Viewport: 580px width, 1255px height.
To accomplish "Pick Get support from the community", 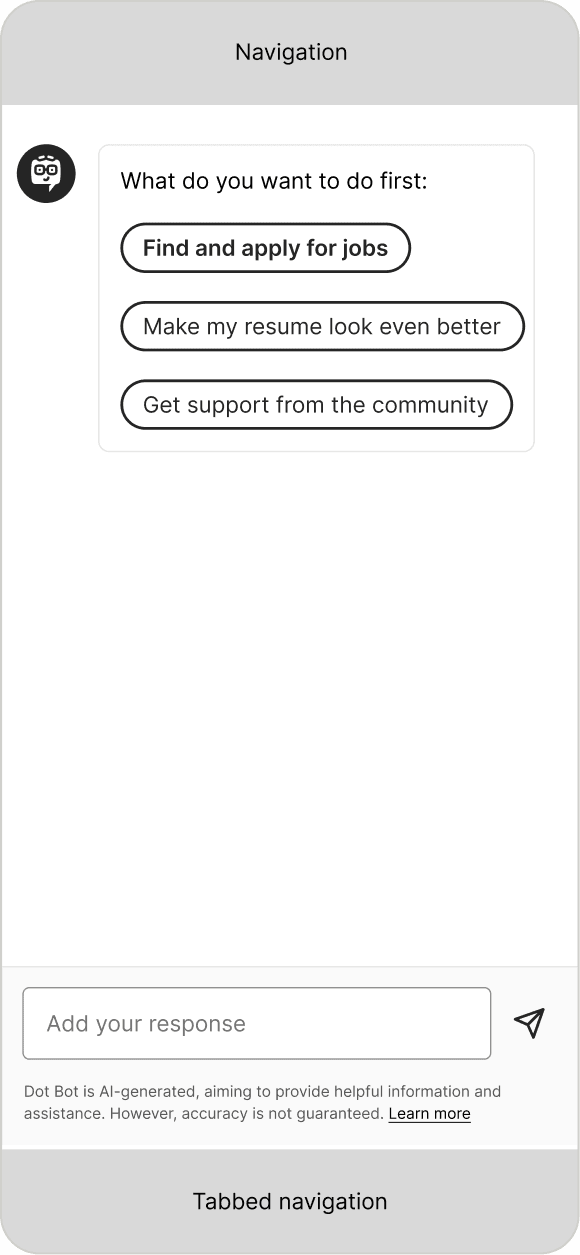I will tap(316, 405).
